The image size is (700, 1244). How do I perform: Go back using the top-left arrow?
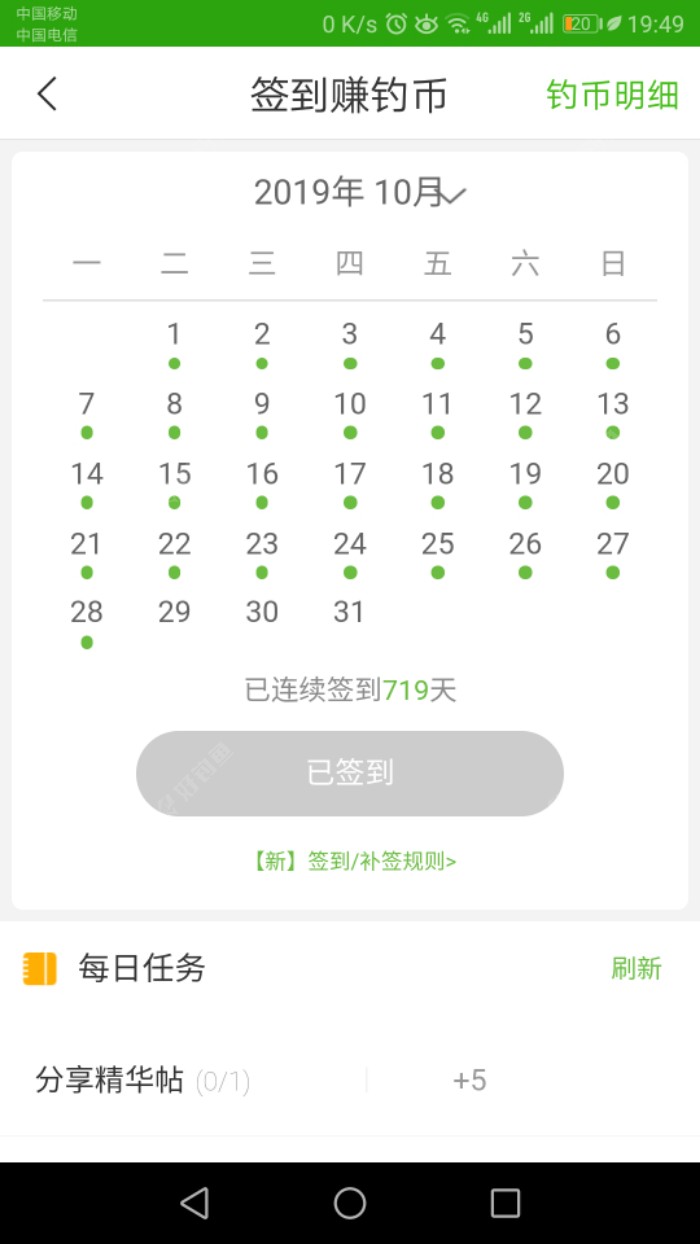tap(47, 94)
